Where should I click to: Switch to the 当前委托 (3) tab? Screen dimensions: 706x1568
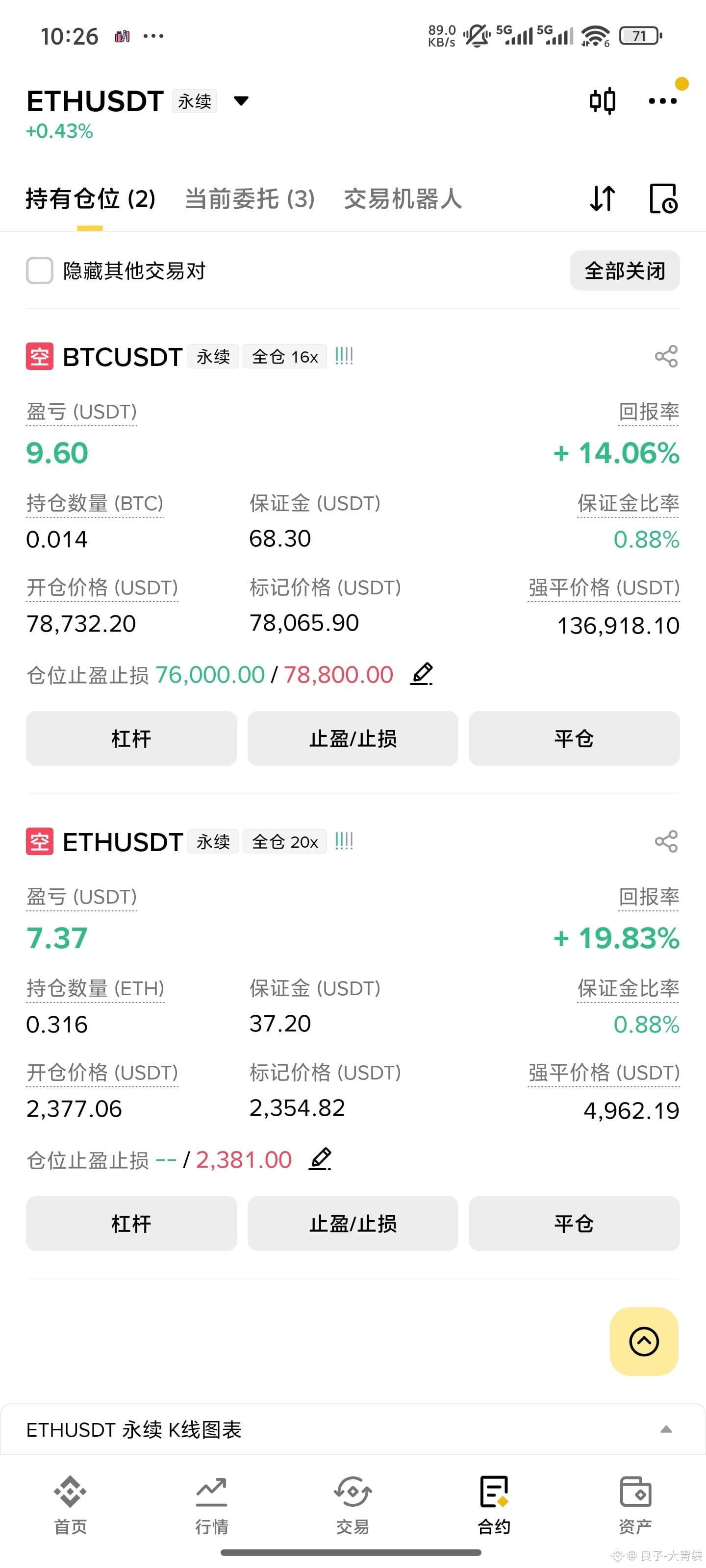pos(250,199)
